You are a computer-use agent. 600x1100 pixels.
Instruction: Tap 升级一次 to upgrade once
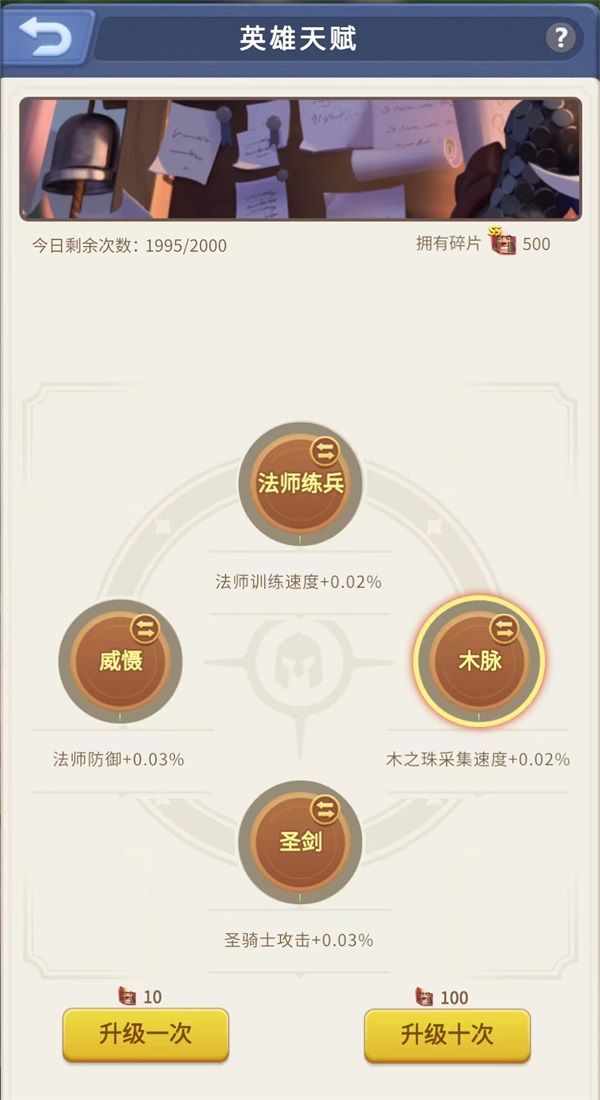pos(146,1034)
